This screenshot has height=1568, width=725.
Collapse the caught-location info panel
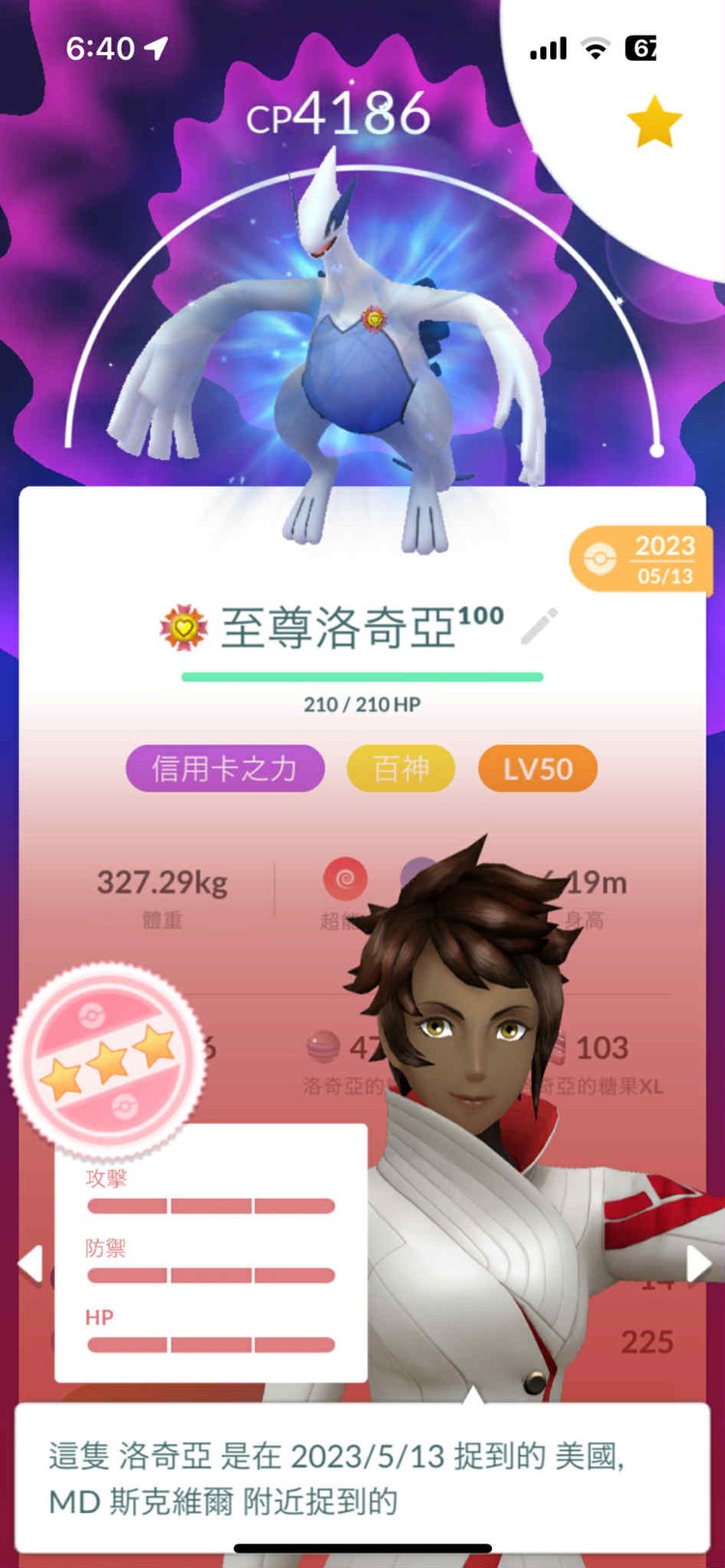pyautogui.click(x=474, y=1396)
